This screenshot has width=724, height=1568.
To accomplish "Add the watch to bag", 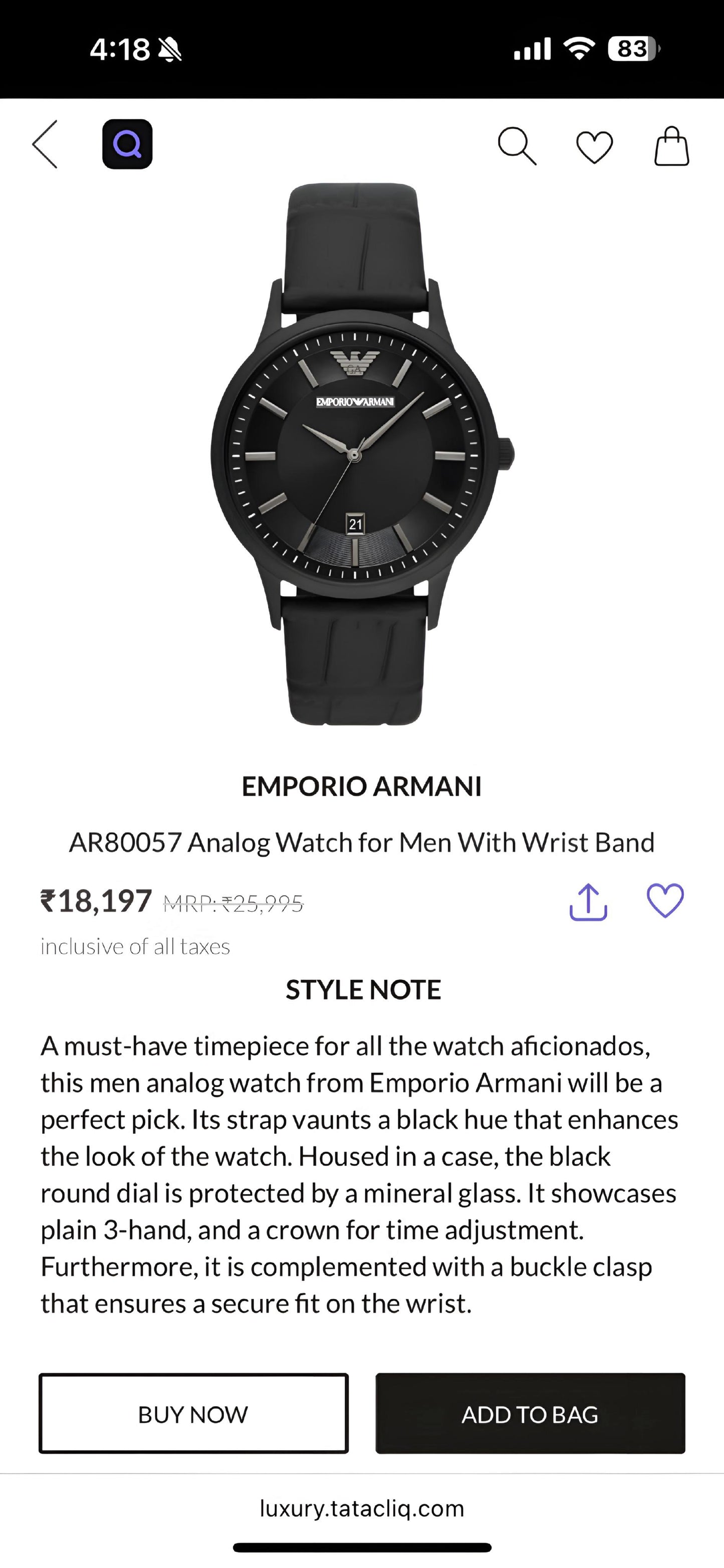I will point(530,1413).
